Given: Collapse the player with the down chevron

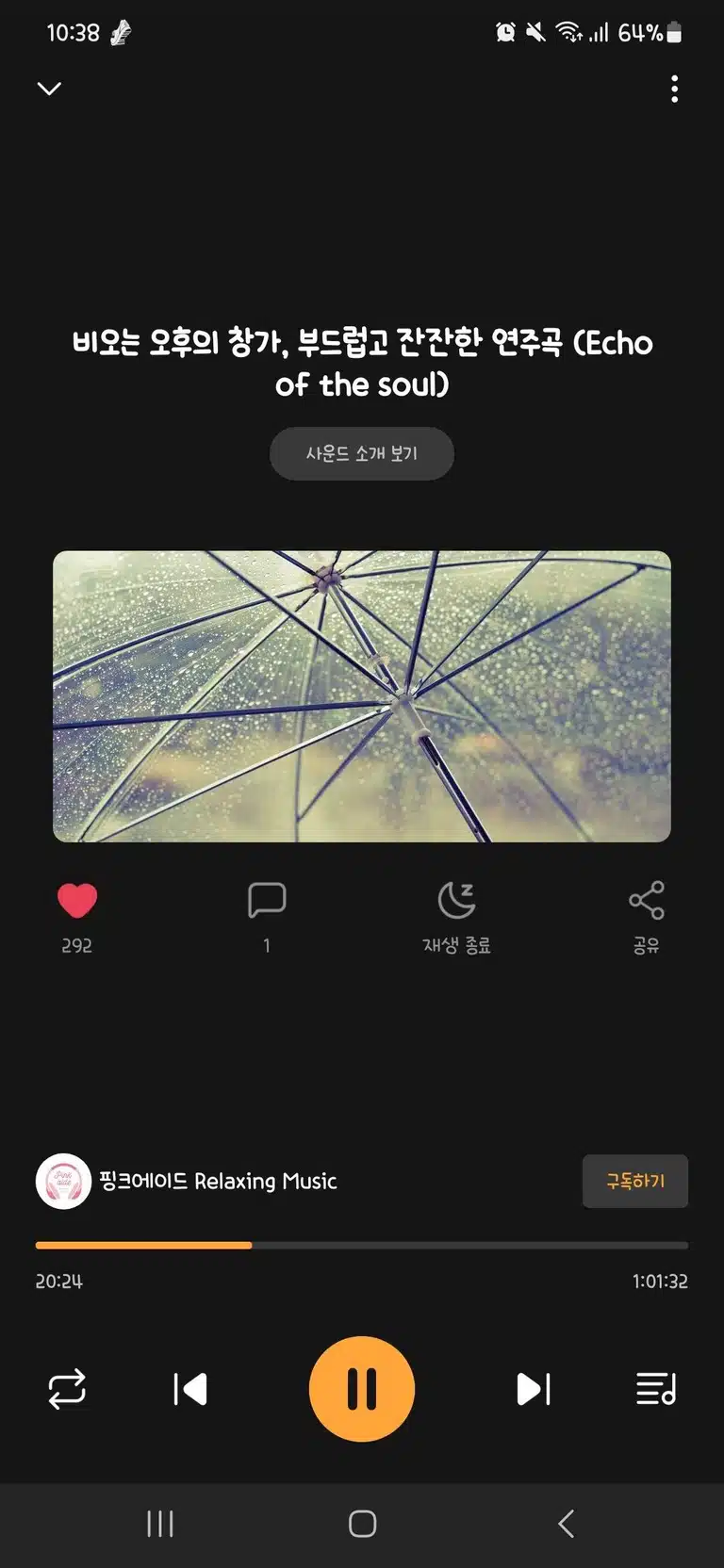Looking at the screenshot, I should [x=49, y=89].
